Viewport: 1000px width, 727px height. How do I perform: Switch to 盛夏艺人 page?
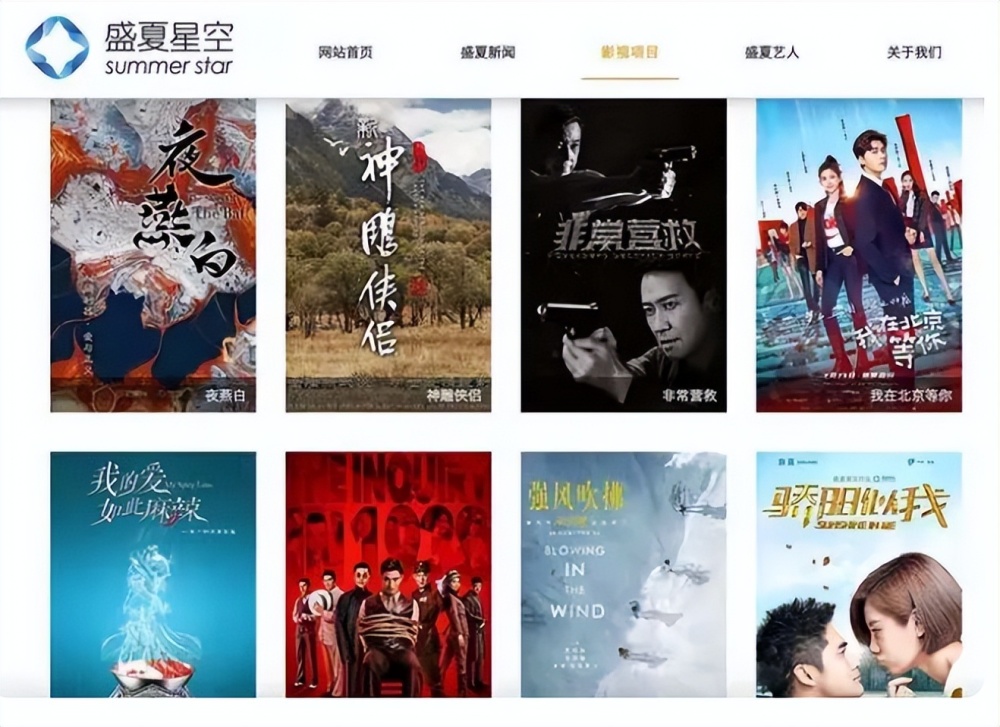pos(772,52)
